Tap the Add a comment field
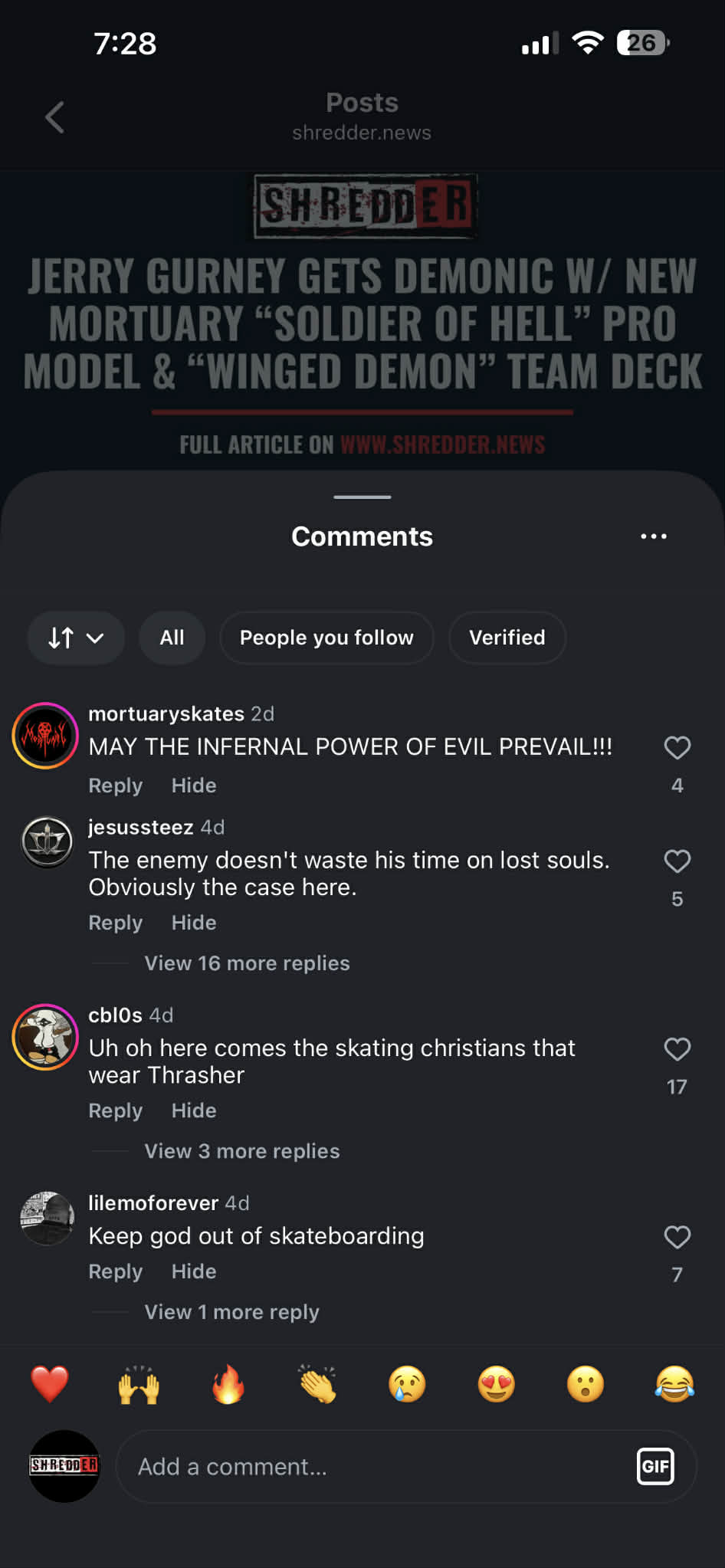 [376, 1467]
